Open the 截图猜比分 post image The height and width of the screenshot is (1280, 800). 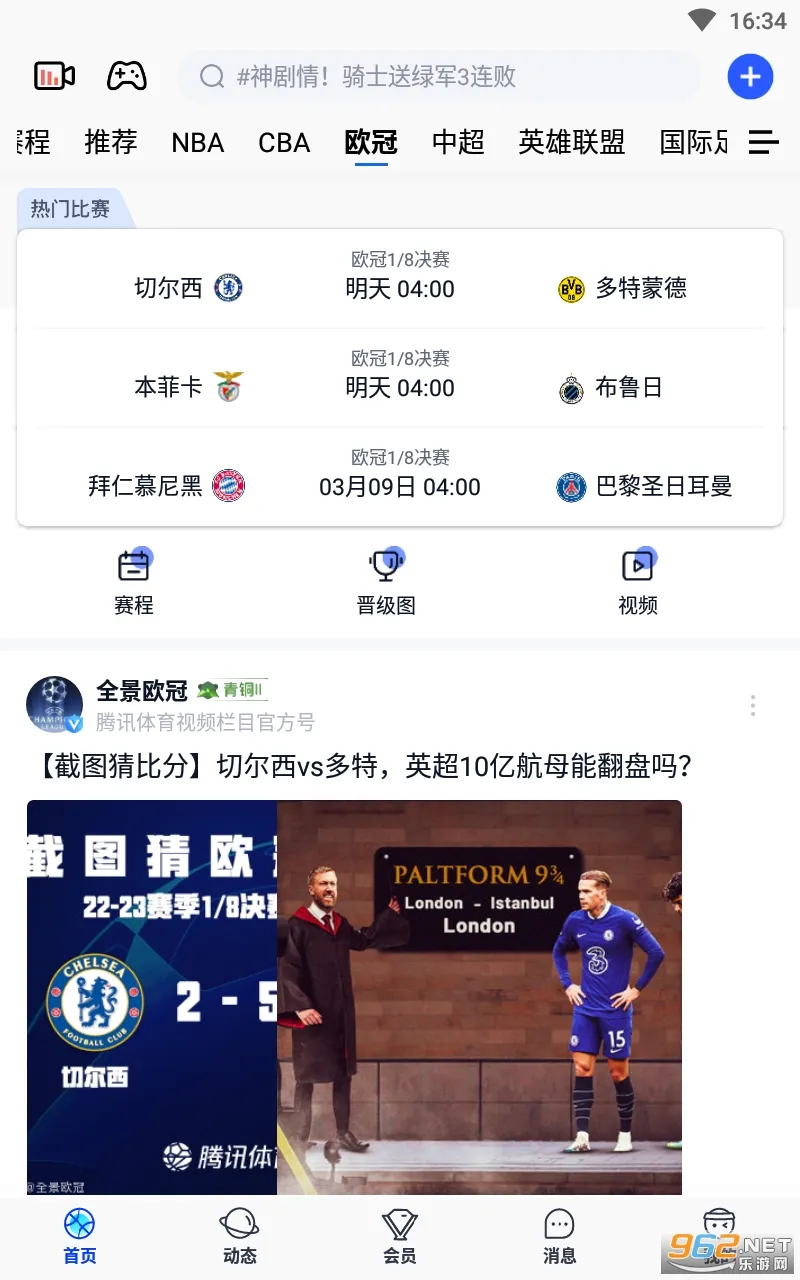coord(354,996)
